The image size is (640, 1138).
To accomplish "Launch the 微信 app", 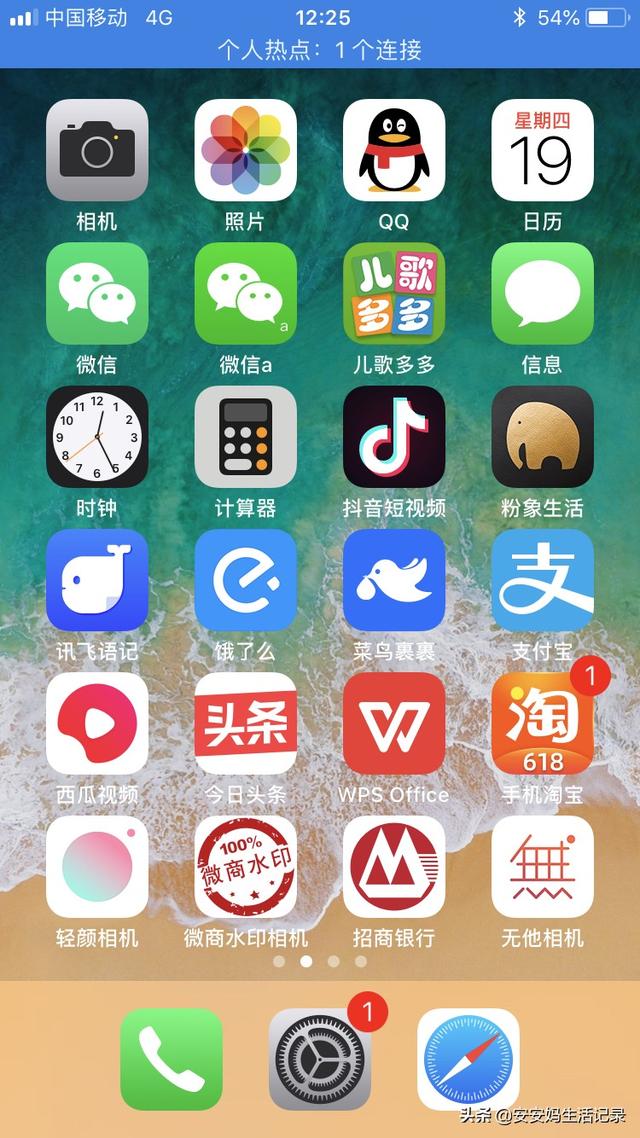I will click(97, 294).
